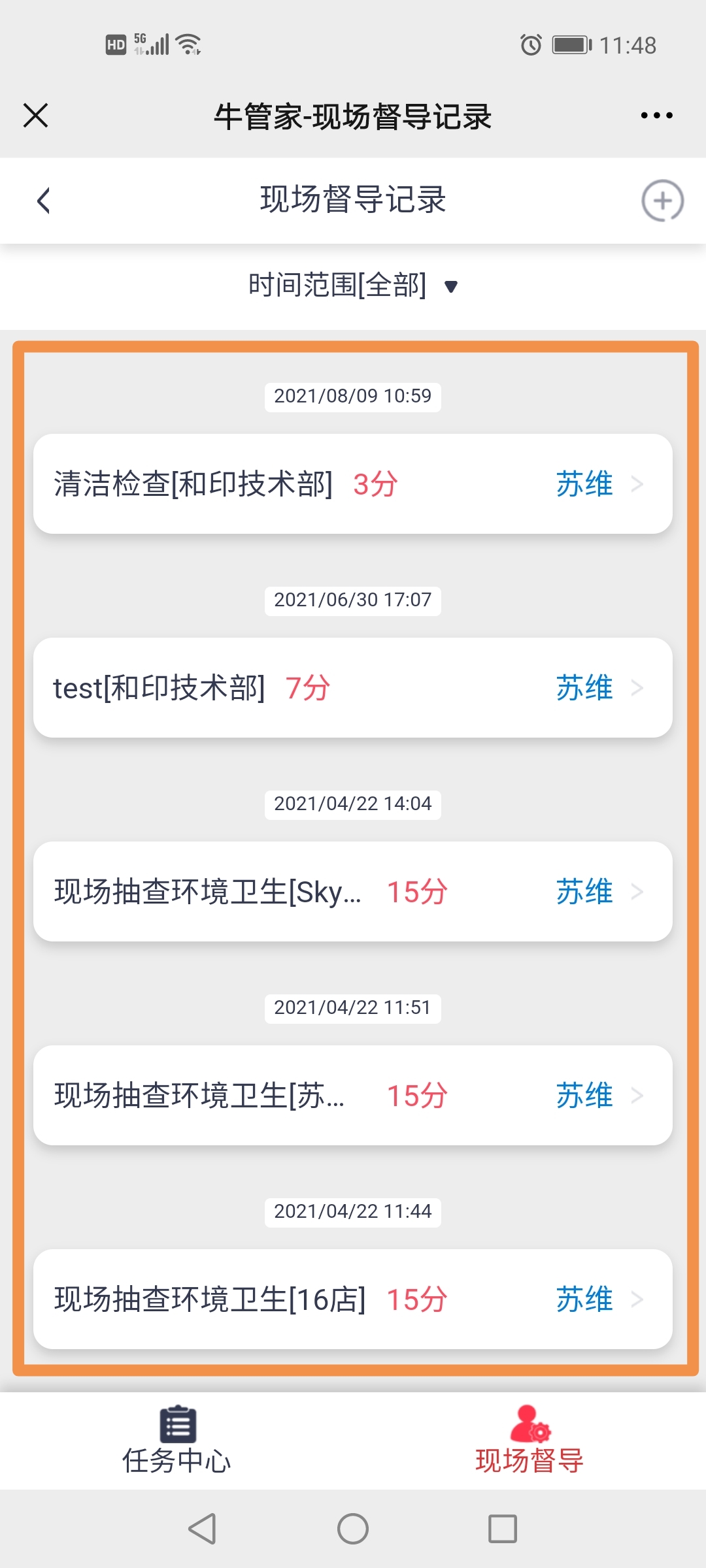This screenshot has width=706, height=1568.
Task: Open the 现场抽查环境卫生[Sky... record
Action: tap(353, 892)
